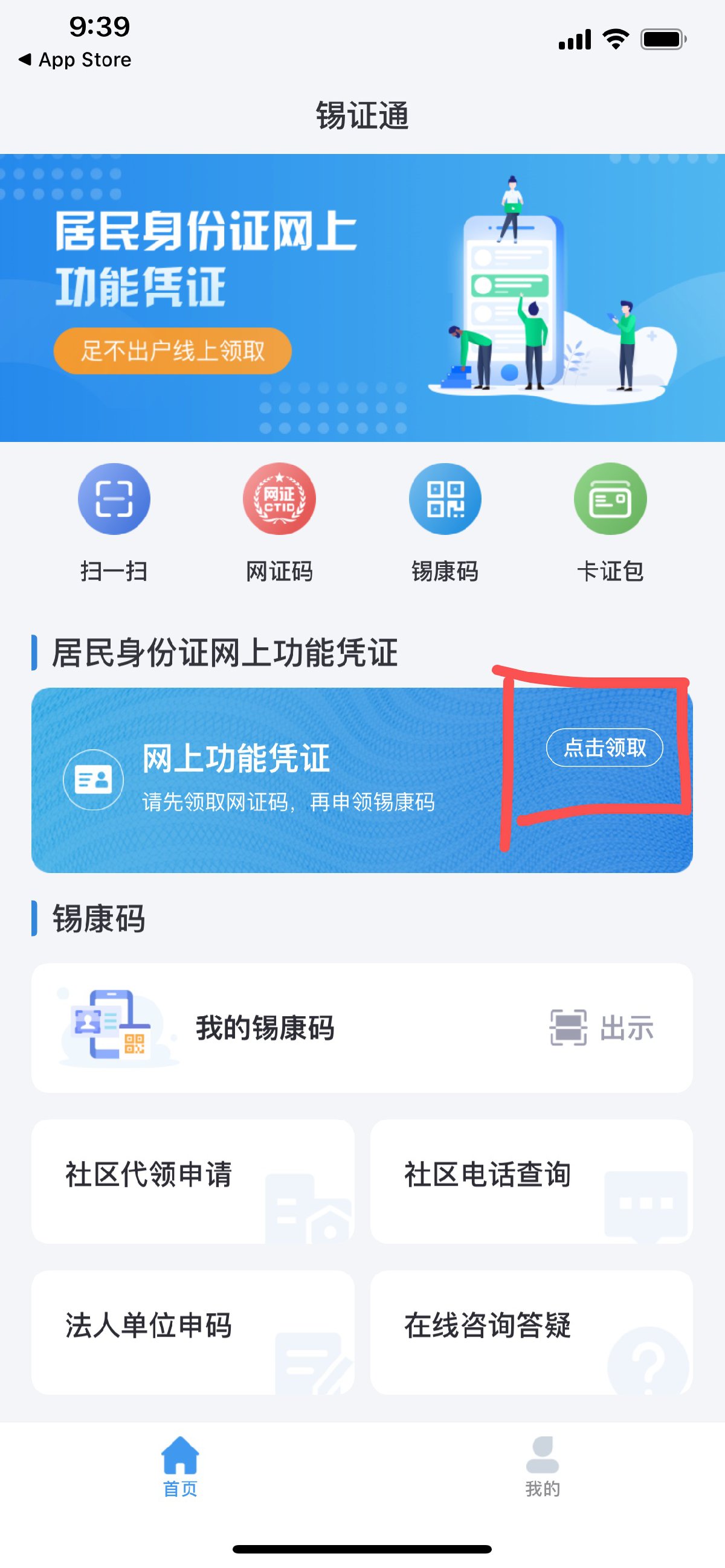Return to App Store
The height and width of the screenshot is (1568, 725).
(76, 60)
